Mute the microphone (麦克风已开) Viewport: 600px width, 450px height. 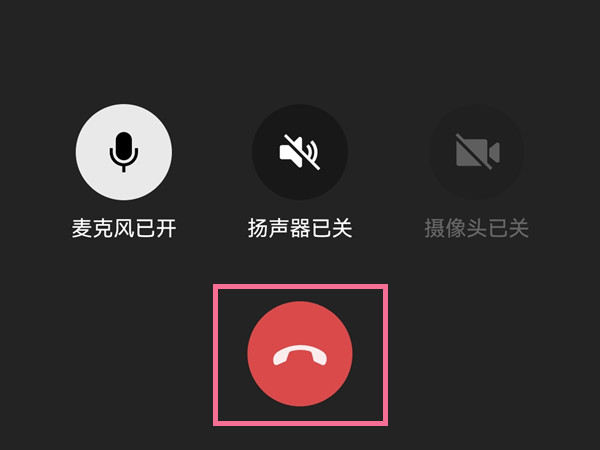(124, 152)
